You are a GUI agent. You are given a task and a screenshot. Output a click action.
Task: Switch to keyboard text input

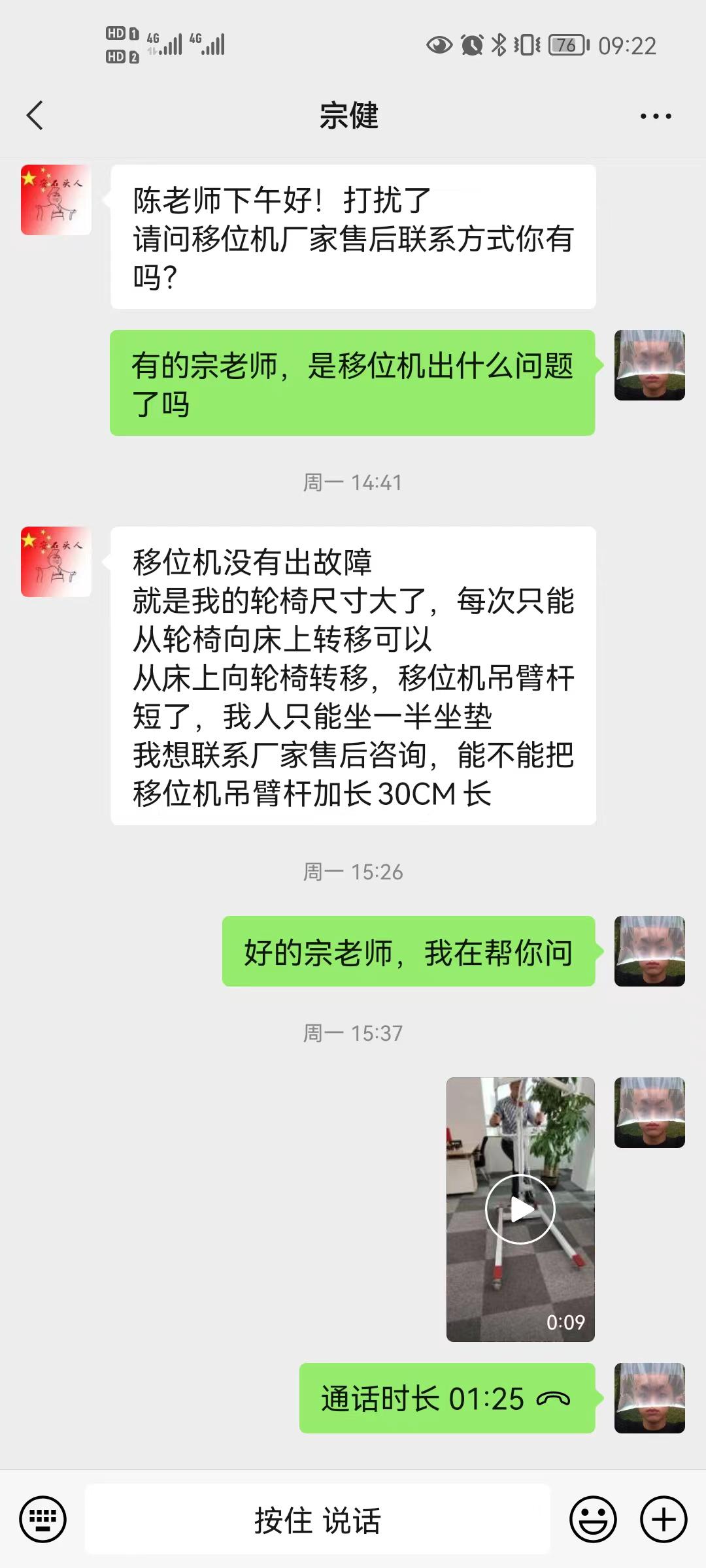tap(43, 1519)
